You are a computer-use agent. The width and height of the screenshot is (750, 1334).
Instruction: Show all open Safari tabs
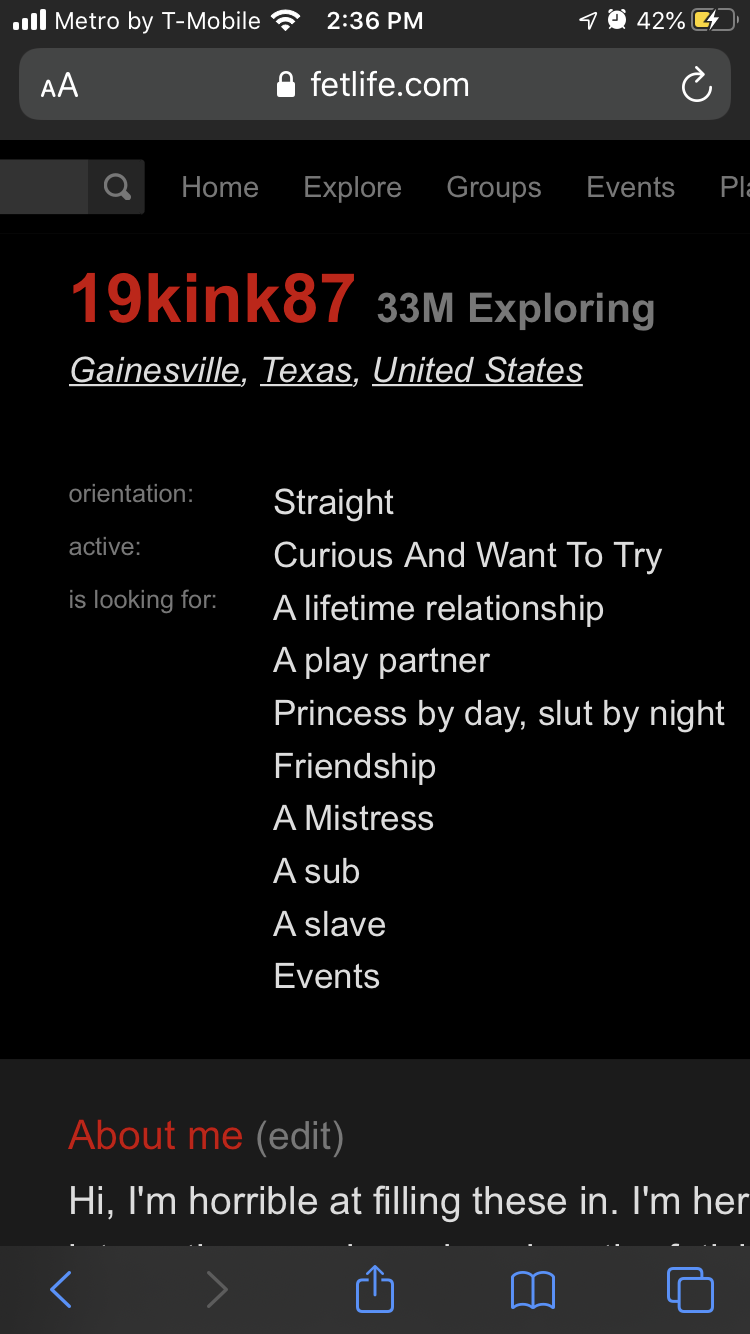click(x=690, y=1290)
